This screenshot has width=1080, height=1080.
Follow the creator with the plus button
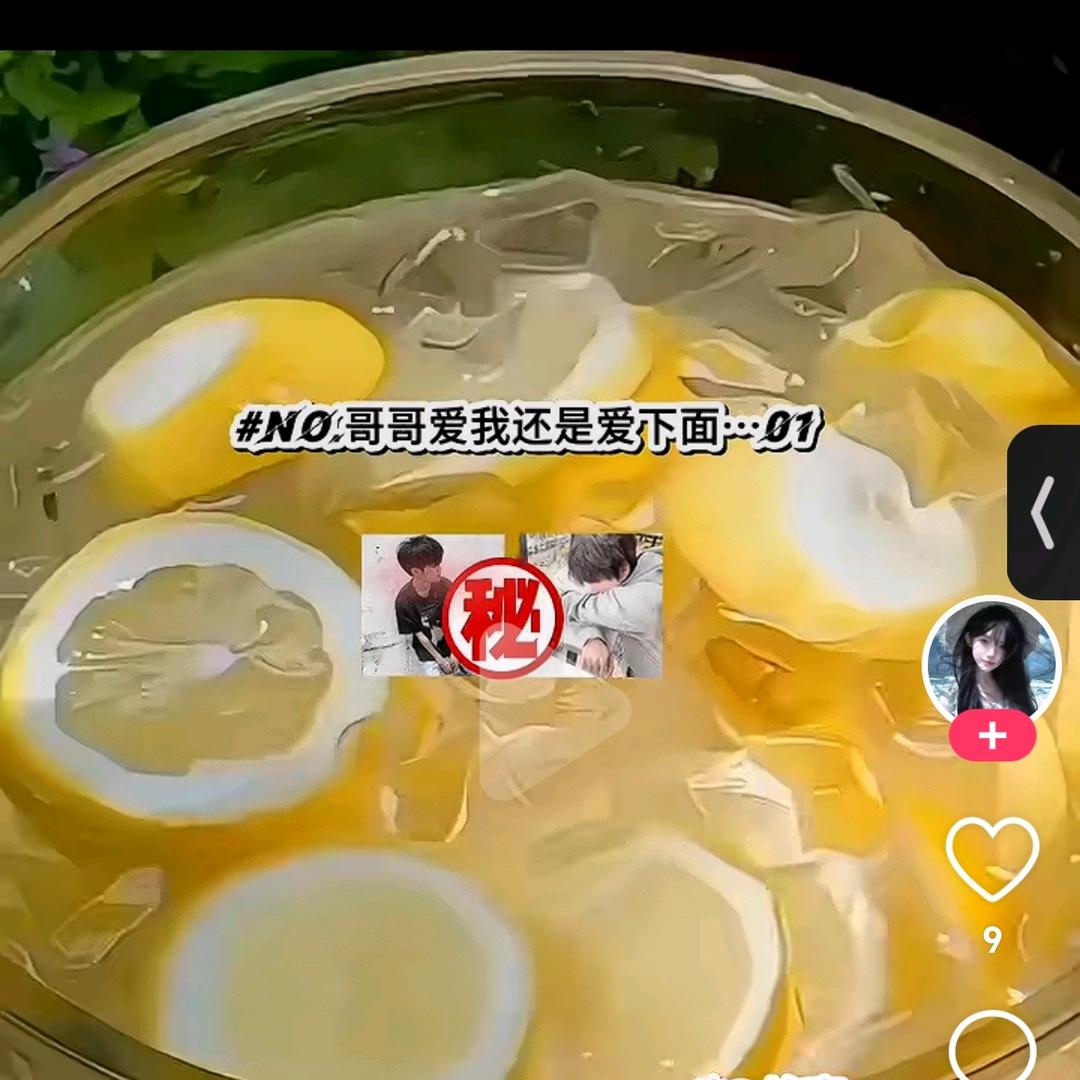992,736
